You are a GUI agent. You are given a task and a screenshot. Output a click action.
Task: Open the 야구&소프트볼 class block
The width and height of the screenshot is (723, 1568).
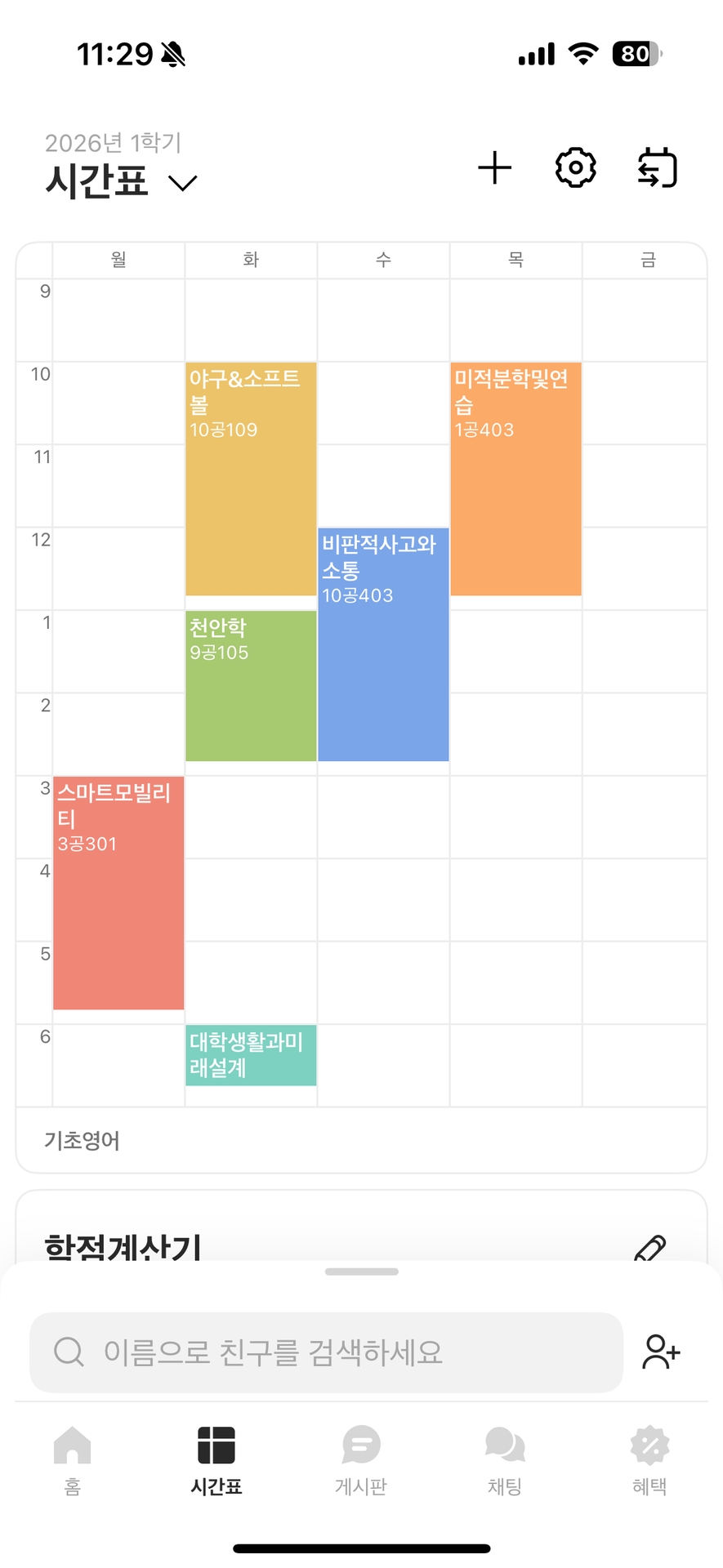click(251, 479)
